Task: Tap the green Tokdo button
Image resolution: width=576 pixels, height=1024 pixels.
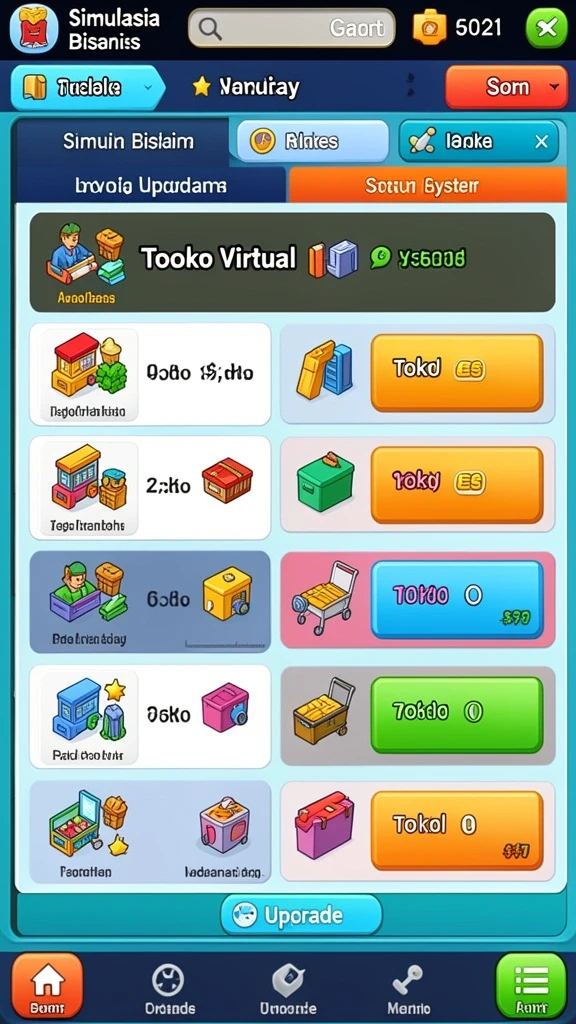Action: (x=456, y=714)
